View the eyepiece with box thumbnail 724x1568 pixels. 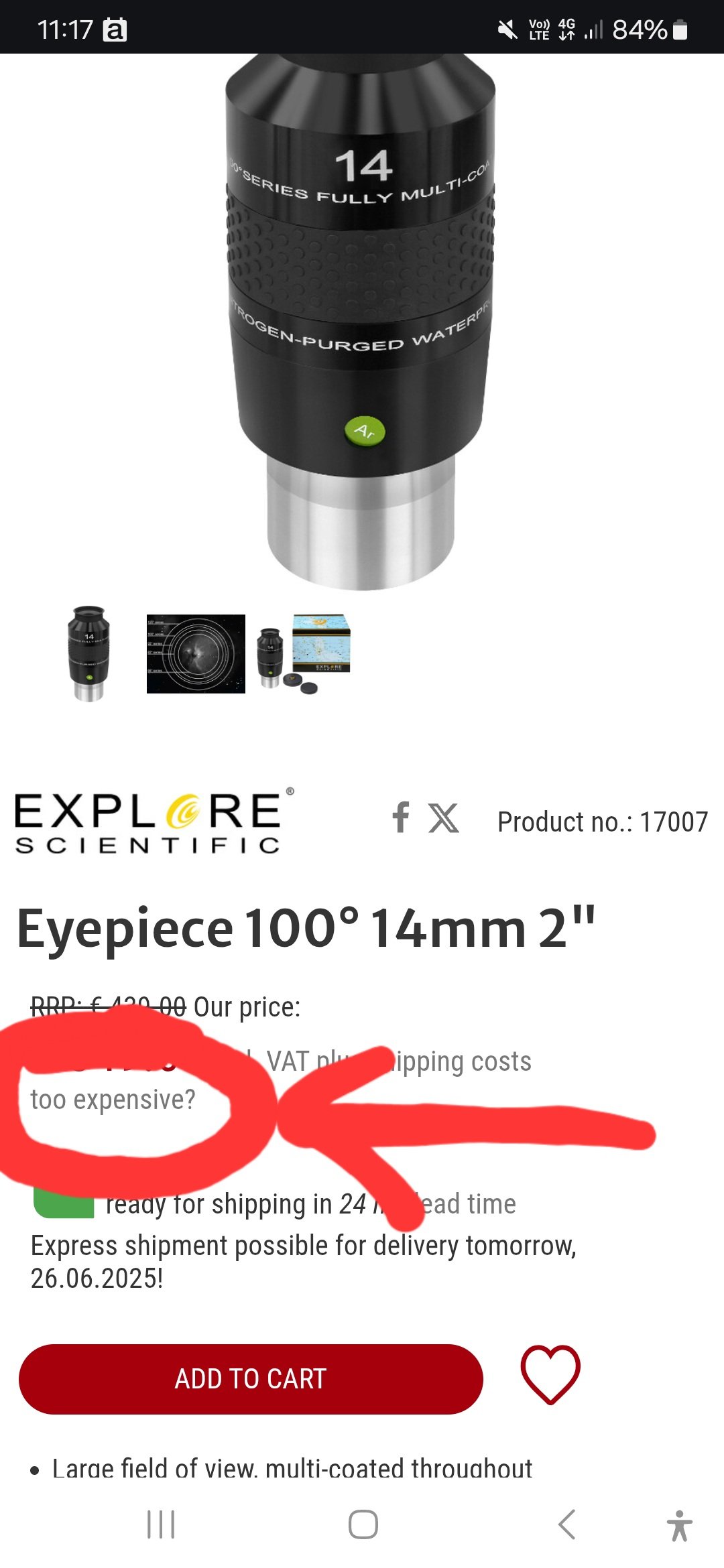pos(304,654)
